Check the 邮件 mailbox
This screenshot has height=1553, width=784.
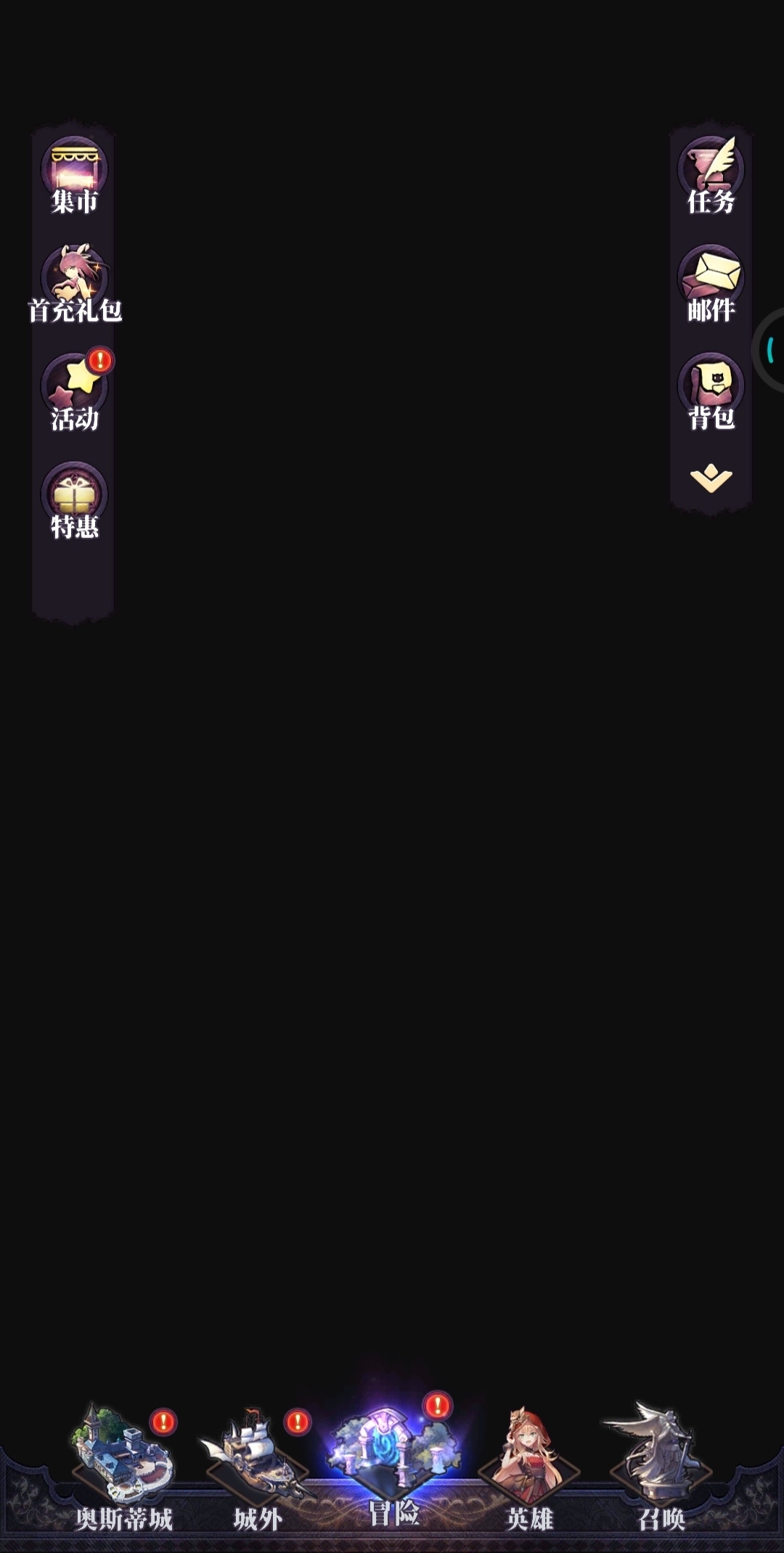pos(711,285)
